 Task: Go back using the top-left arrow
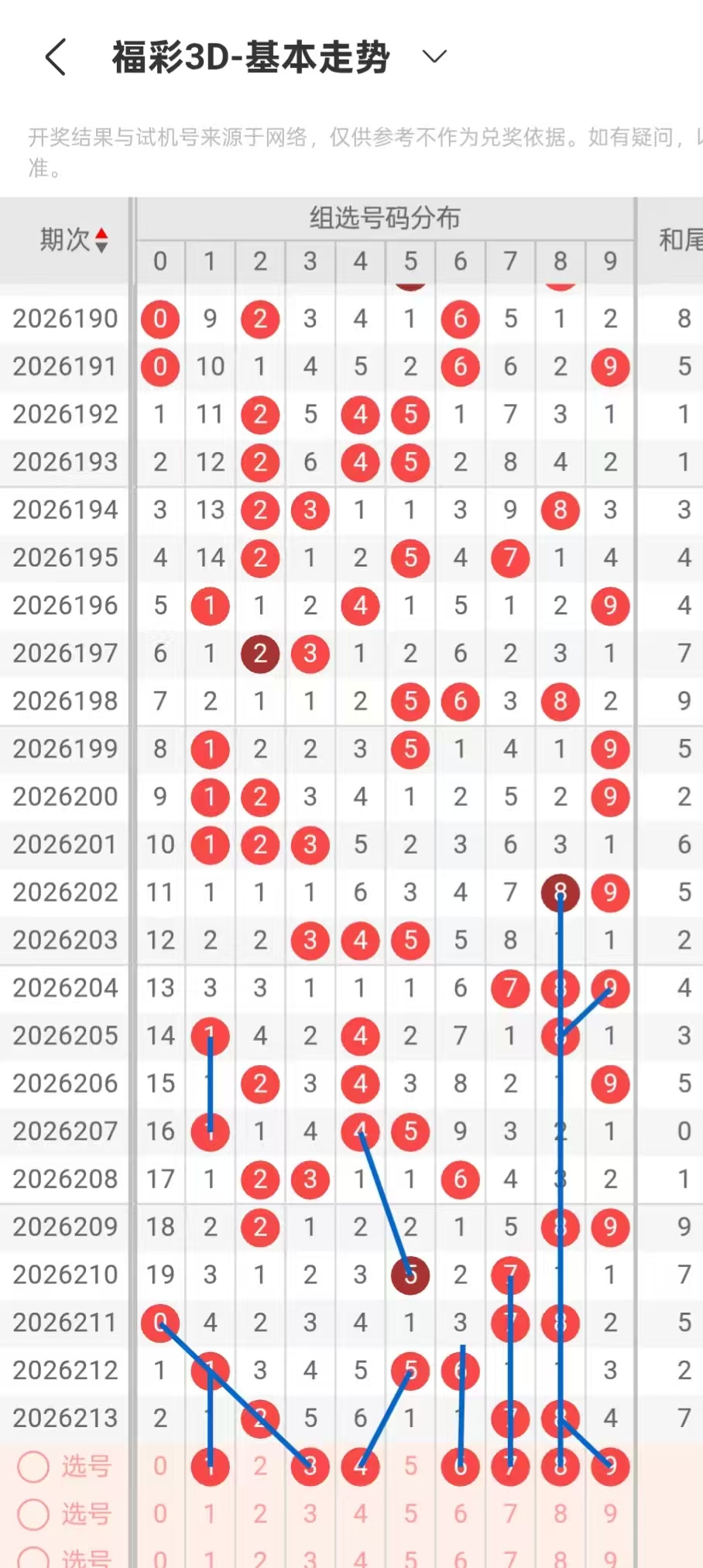pos(56,57)
